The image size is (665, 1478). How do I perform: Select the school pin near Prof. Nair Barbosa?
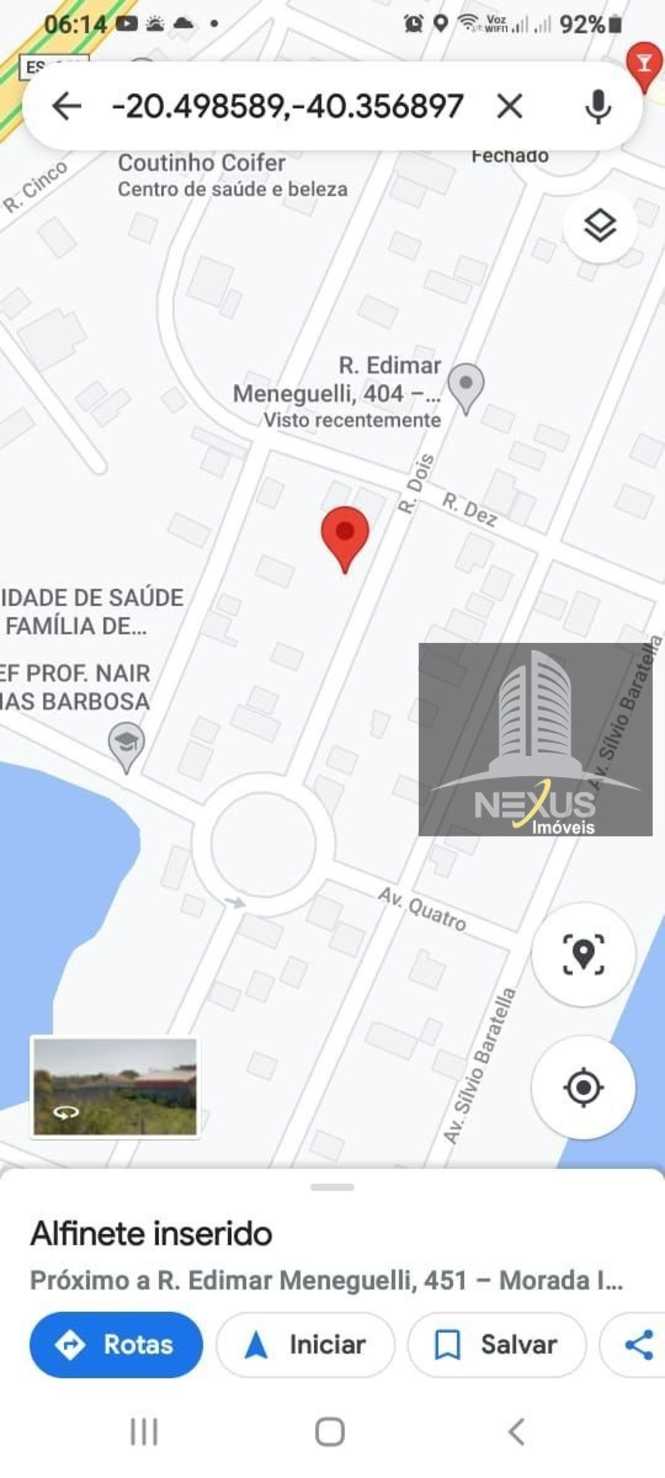127,744
